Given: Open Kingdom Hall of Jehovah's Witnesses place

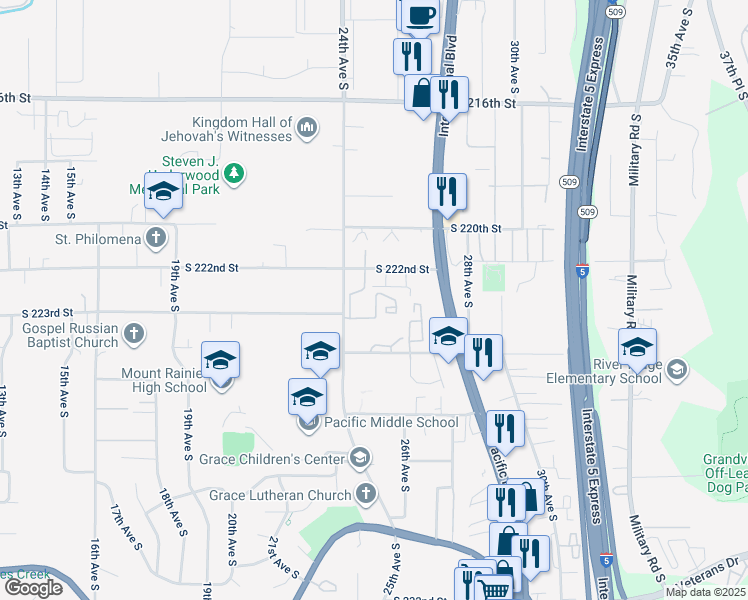Looking at the screenshot, I should 307,127.
